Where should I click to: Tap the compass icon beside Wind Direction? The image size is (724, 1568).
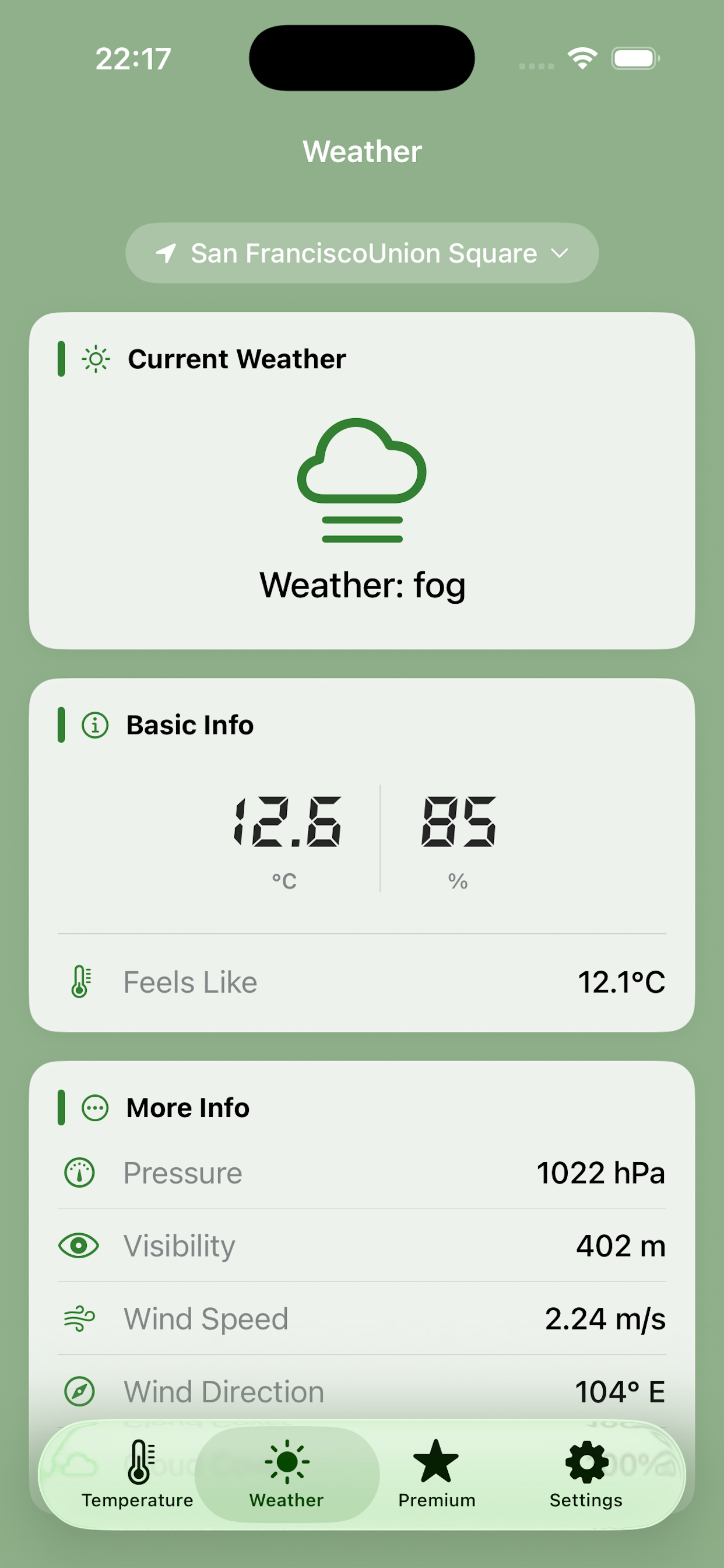[80, 1392]
